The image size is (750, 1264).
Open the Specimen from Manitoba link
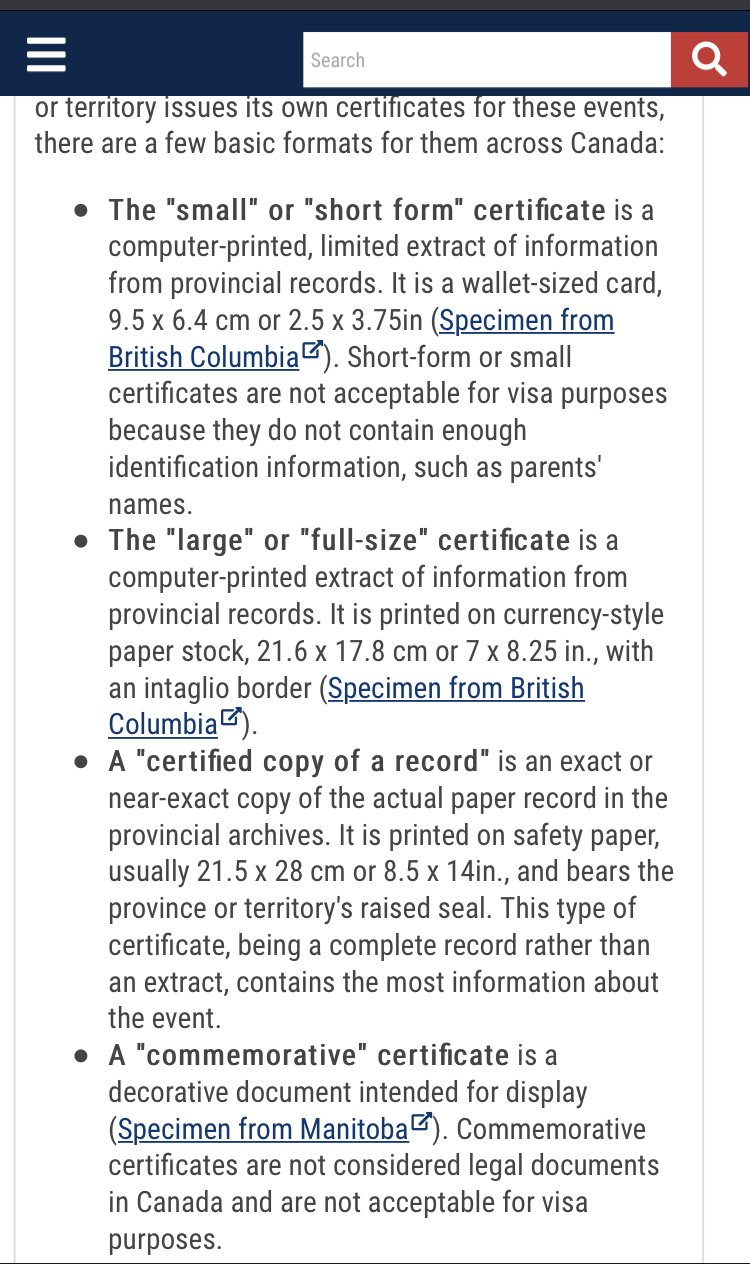274,1130
